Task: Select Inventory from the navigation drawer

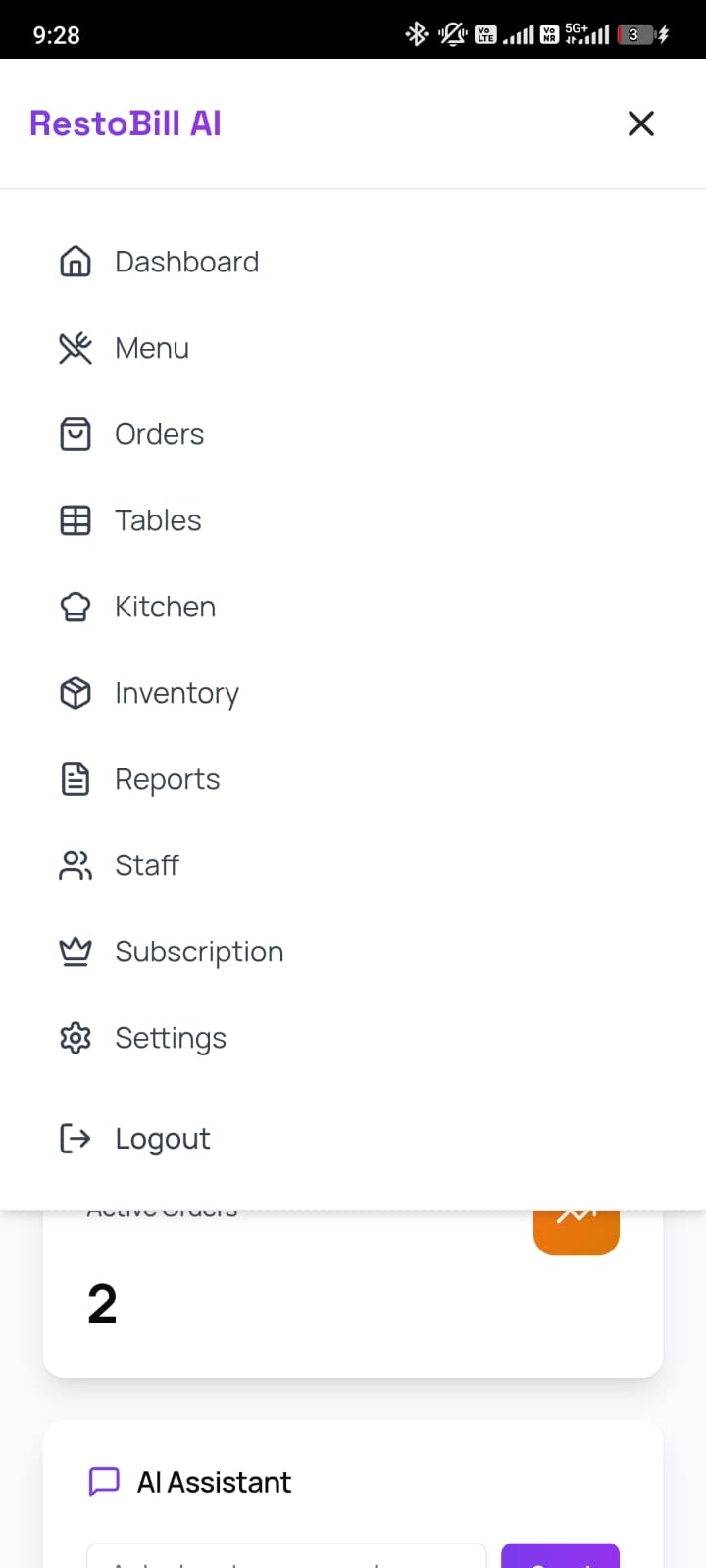Action: [x=176, y=692]
